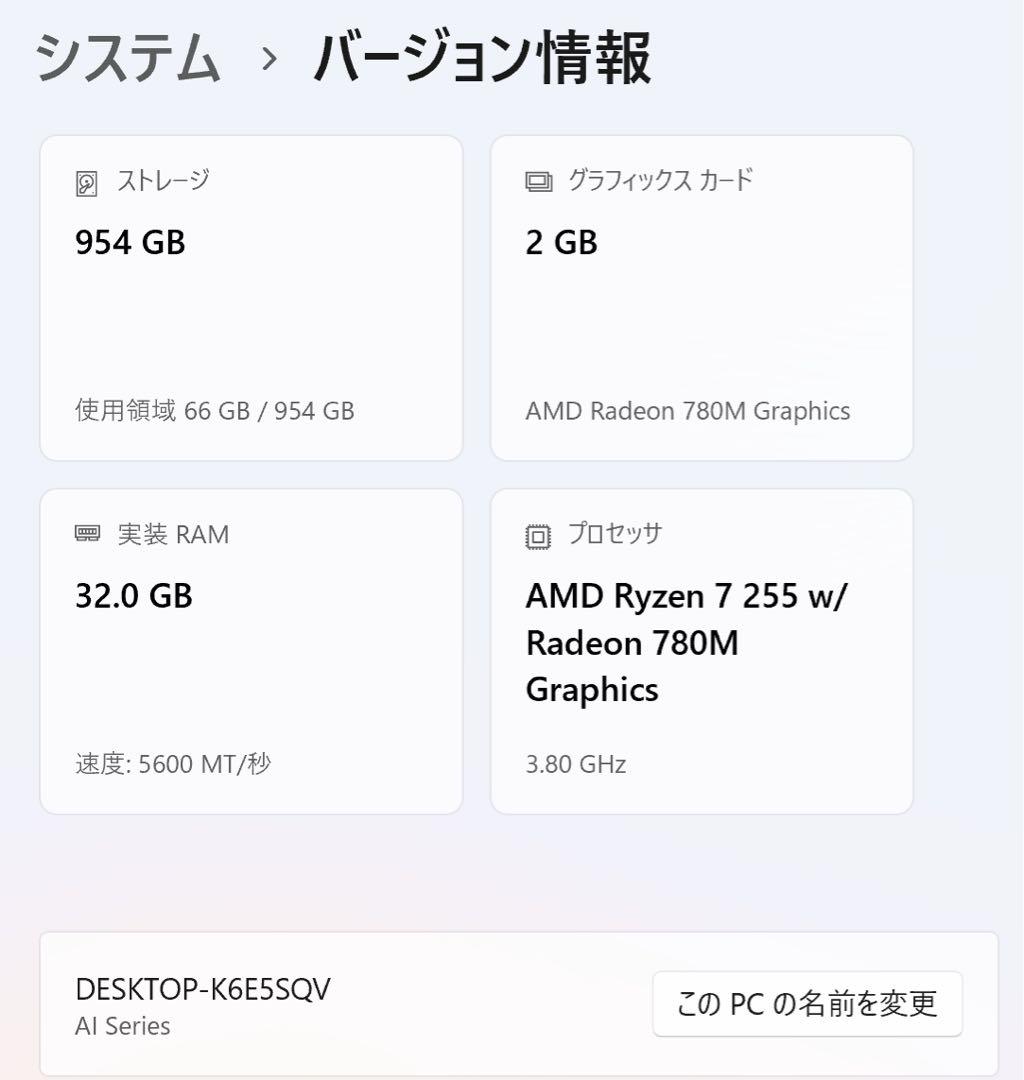
Task: Open the ストレージ card showing 954 GB
Action: point(249,297)
